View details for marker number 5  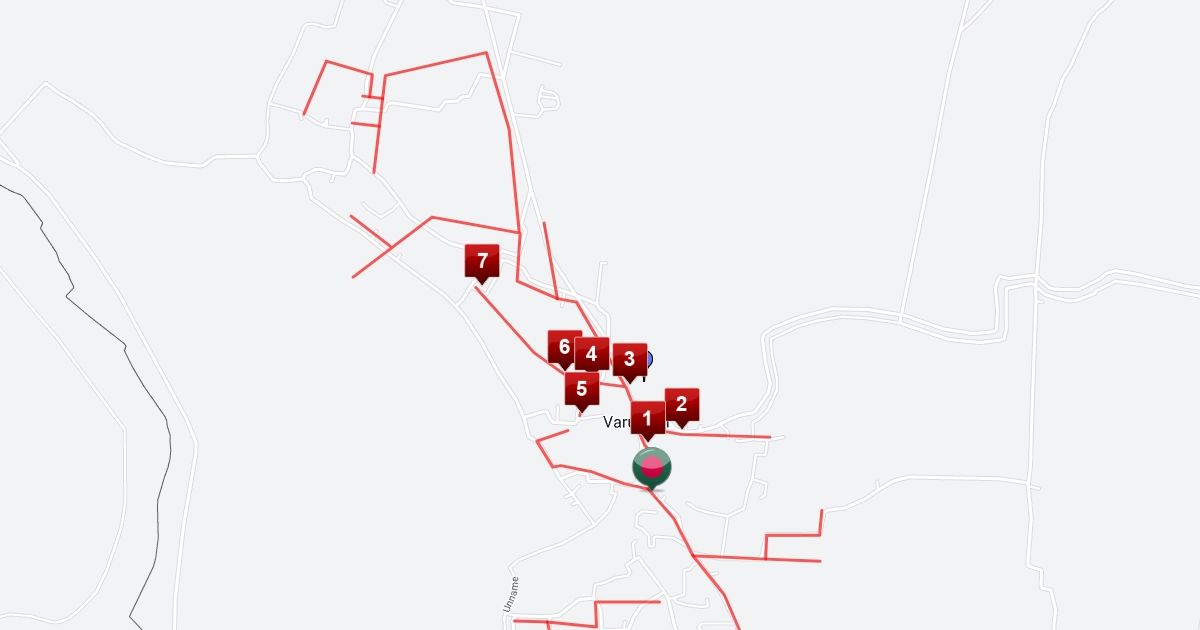click(x=581, y=387)
